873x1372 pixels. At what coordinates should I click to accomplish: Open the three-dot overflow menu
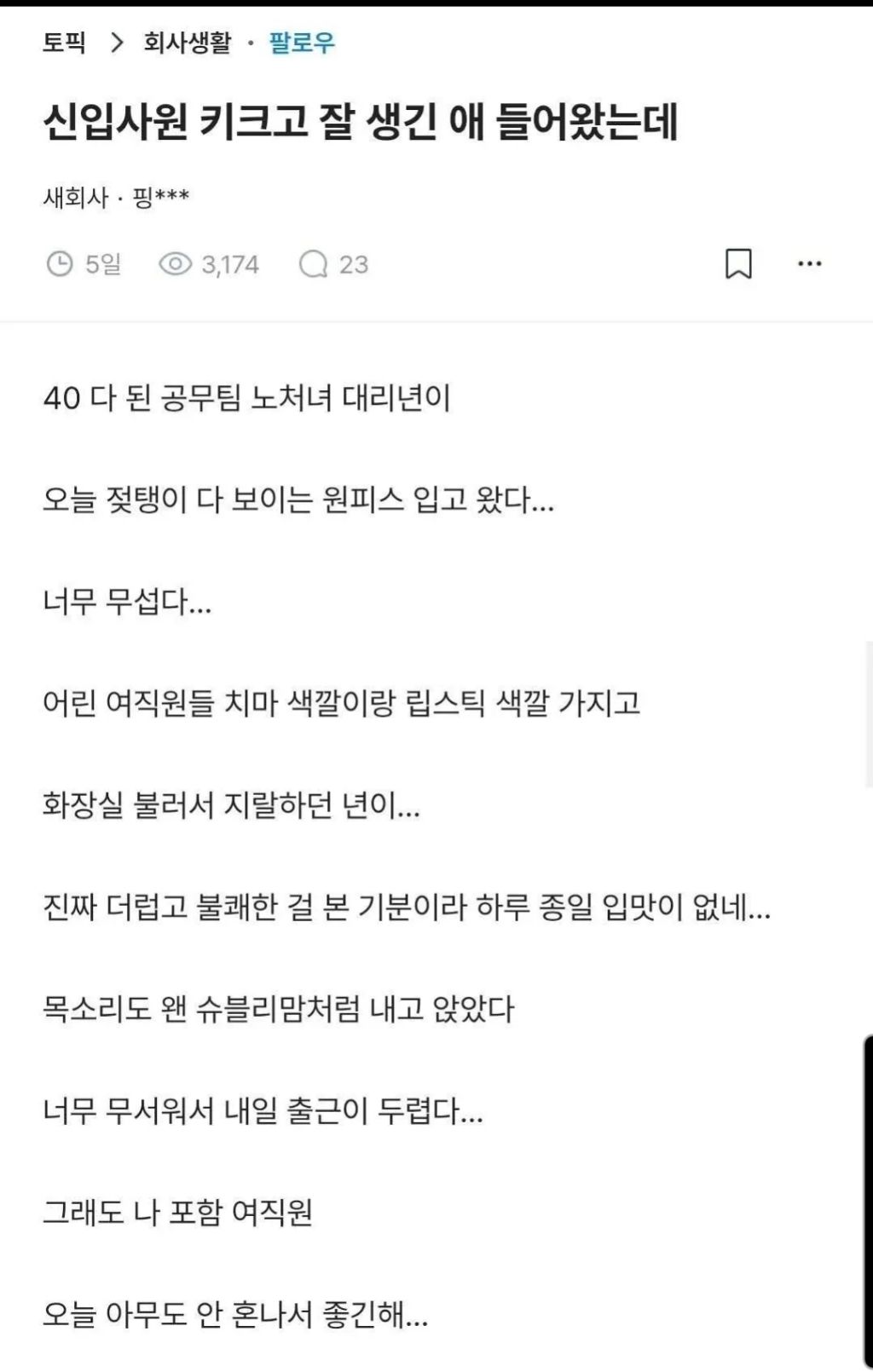tap(809, 264)
